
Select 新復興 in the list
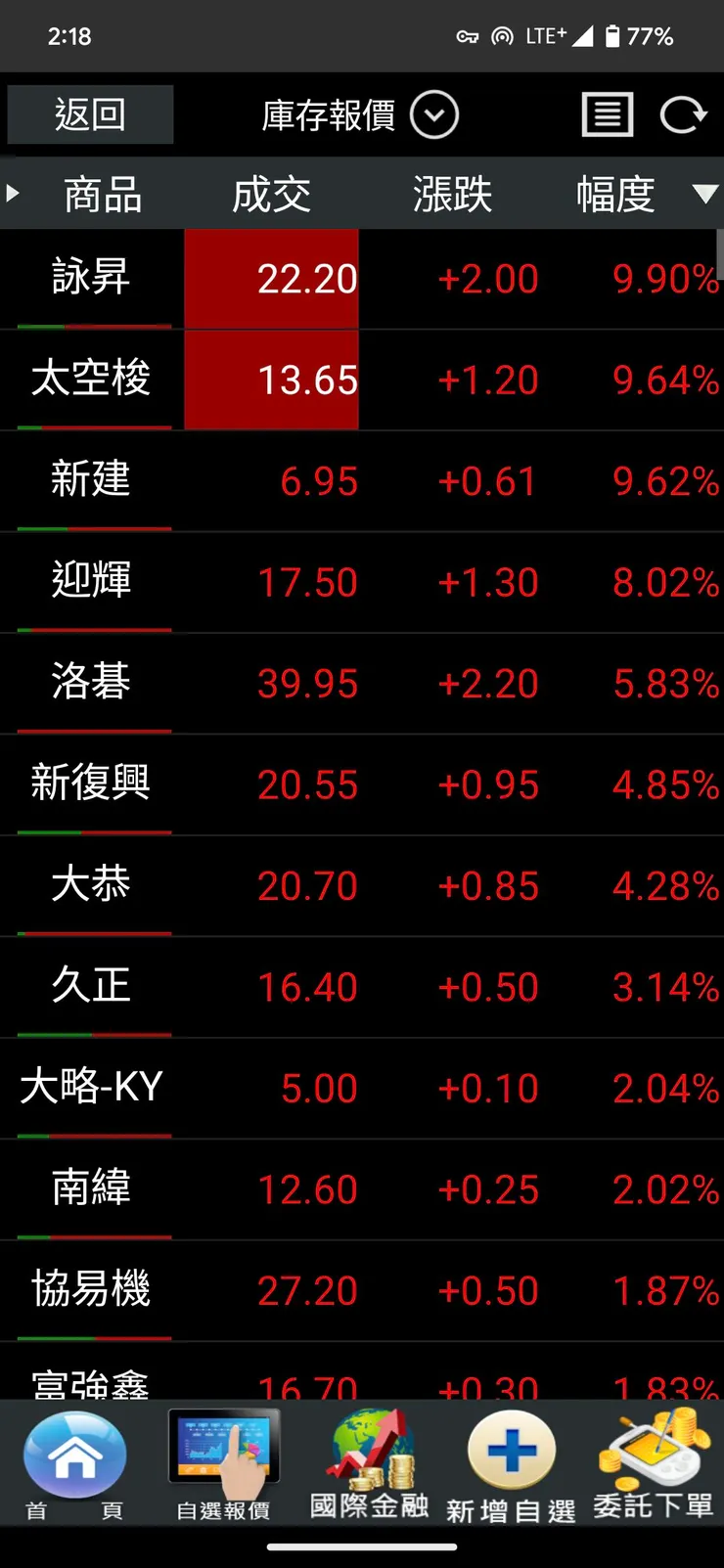tap(362, 785)
